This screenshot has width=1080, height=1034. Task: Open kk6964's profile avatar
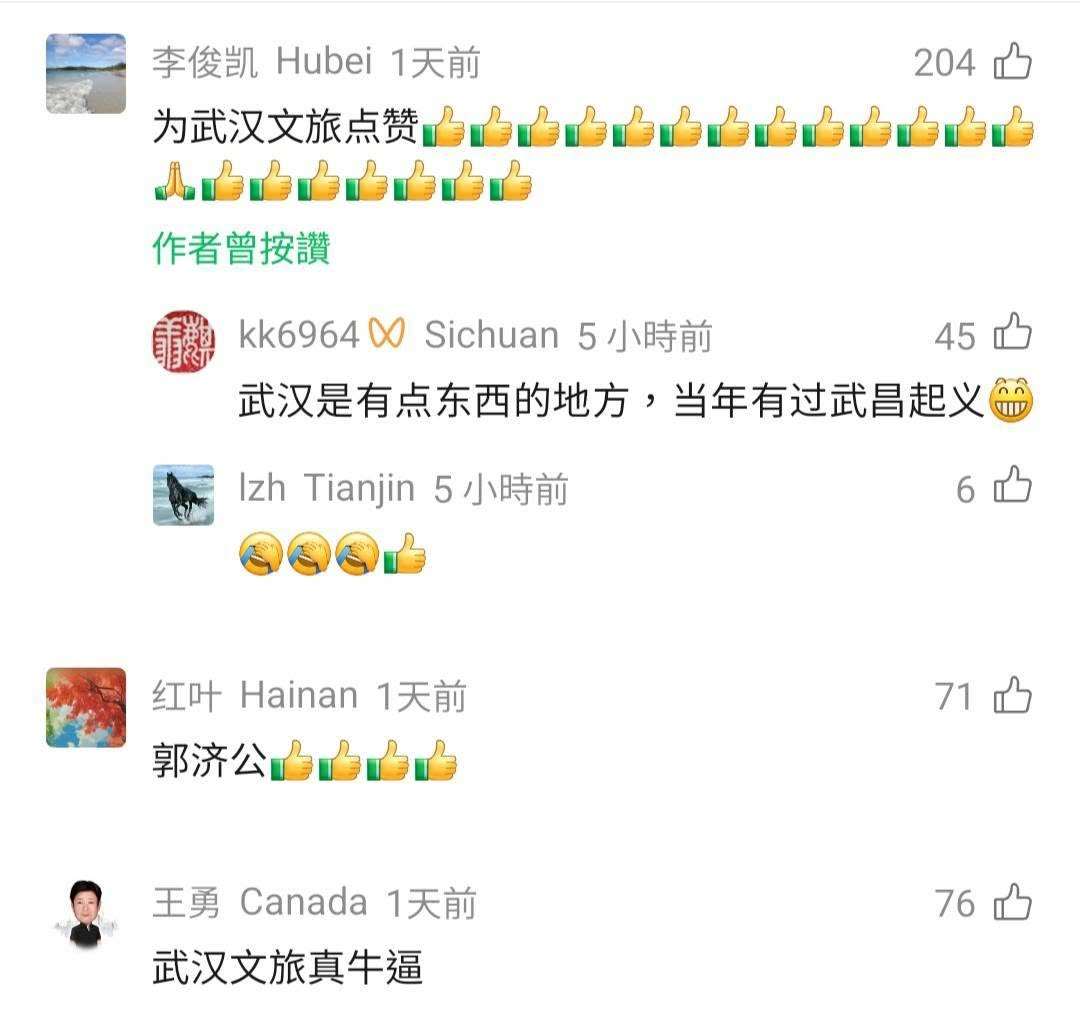coord(183,341)
